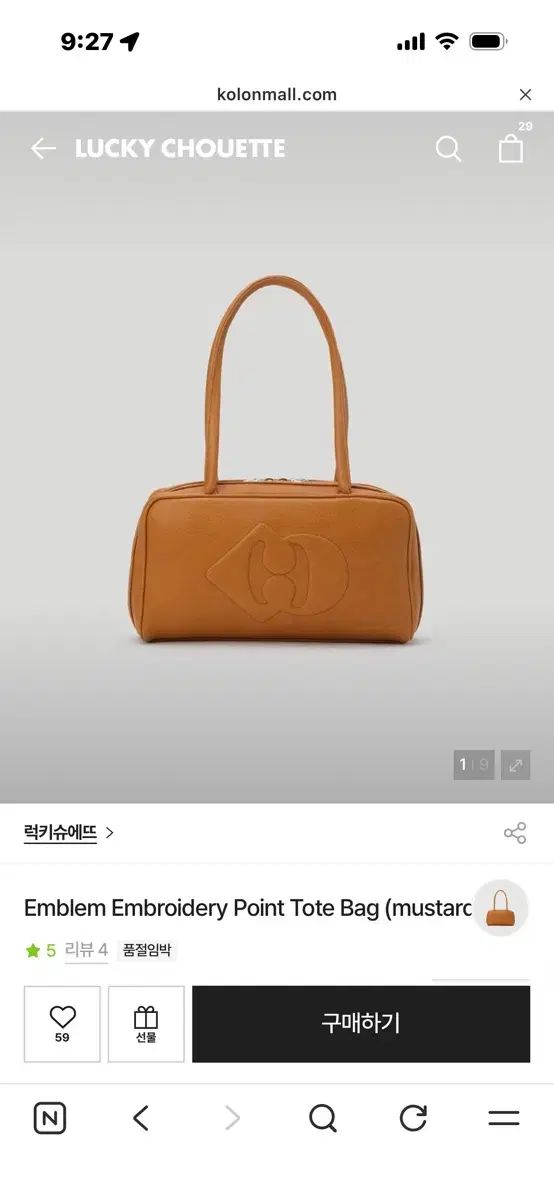This screenshot has width=554, height=1200.
Task: Go back with the header arrow
Action: (x=43, y=149)
